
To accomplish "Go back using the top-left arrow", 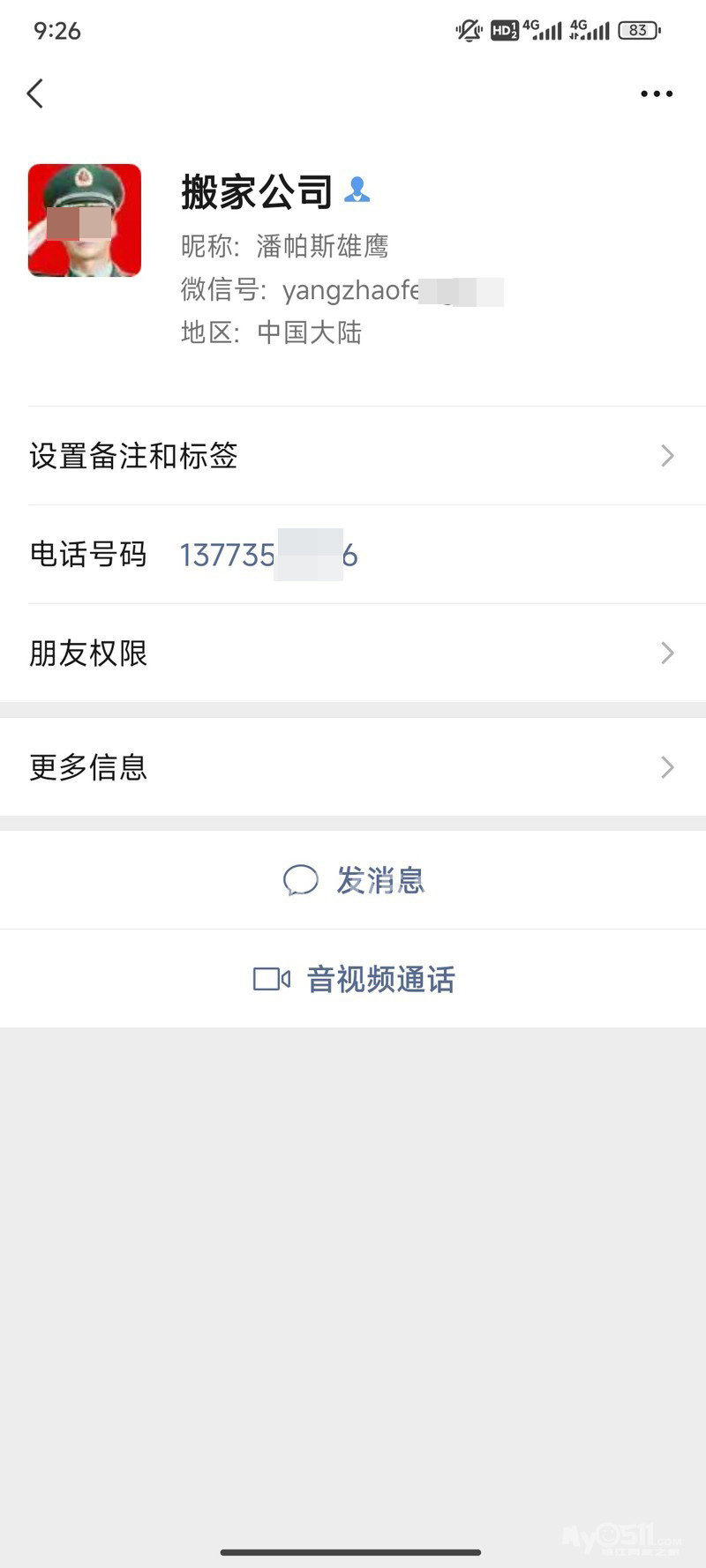I will click(35, 93).
